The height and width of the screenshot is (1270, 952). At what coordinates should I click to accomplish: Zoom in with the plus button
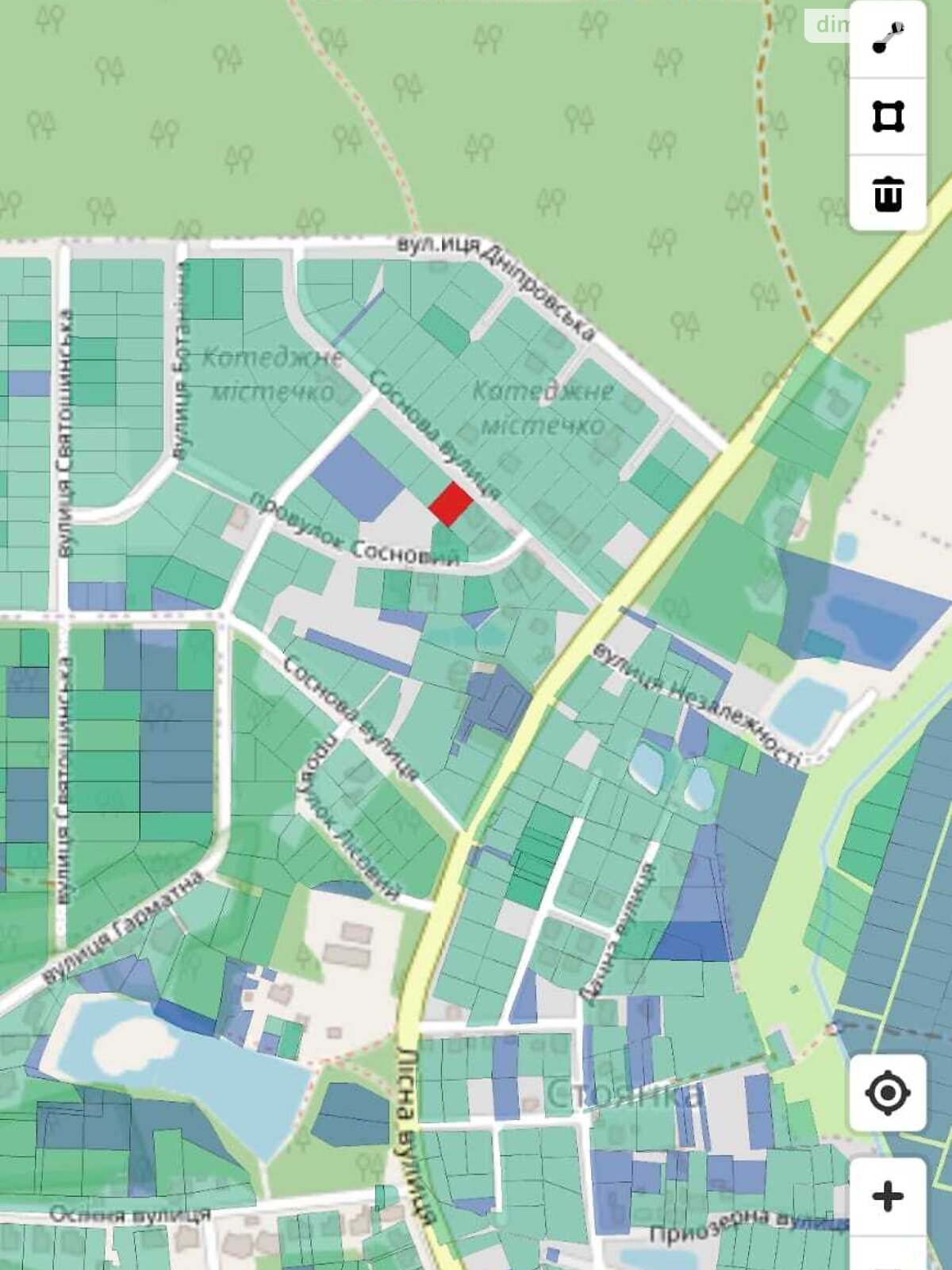[888, 1196]
